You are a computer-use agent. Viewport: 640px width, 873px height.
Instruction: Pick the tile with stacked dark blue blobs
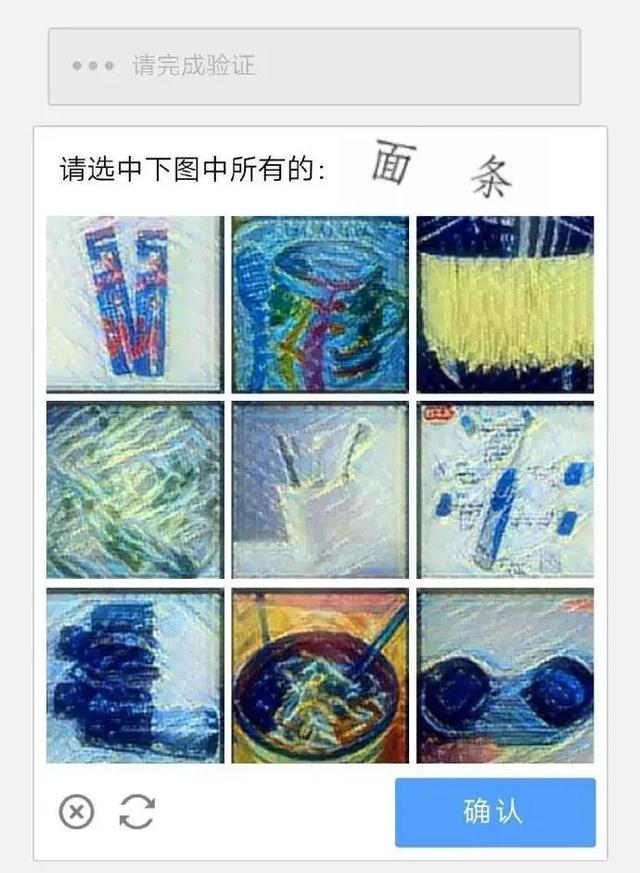(x=135, y=676)
